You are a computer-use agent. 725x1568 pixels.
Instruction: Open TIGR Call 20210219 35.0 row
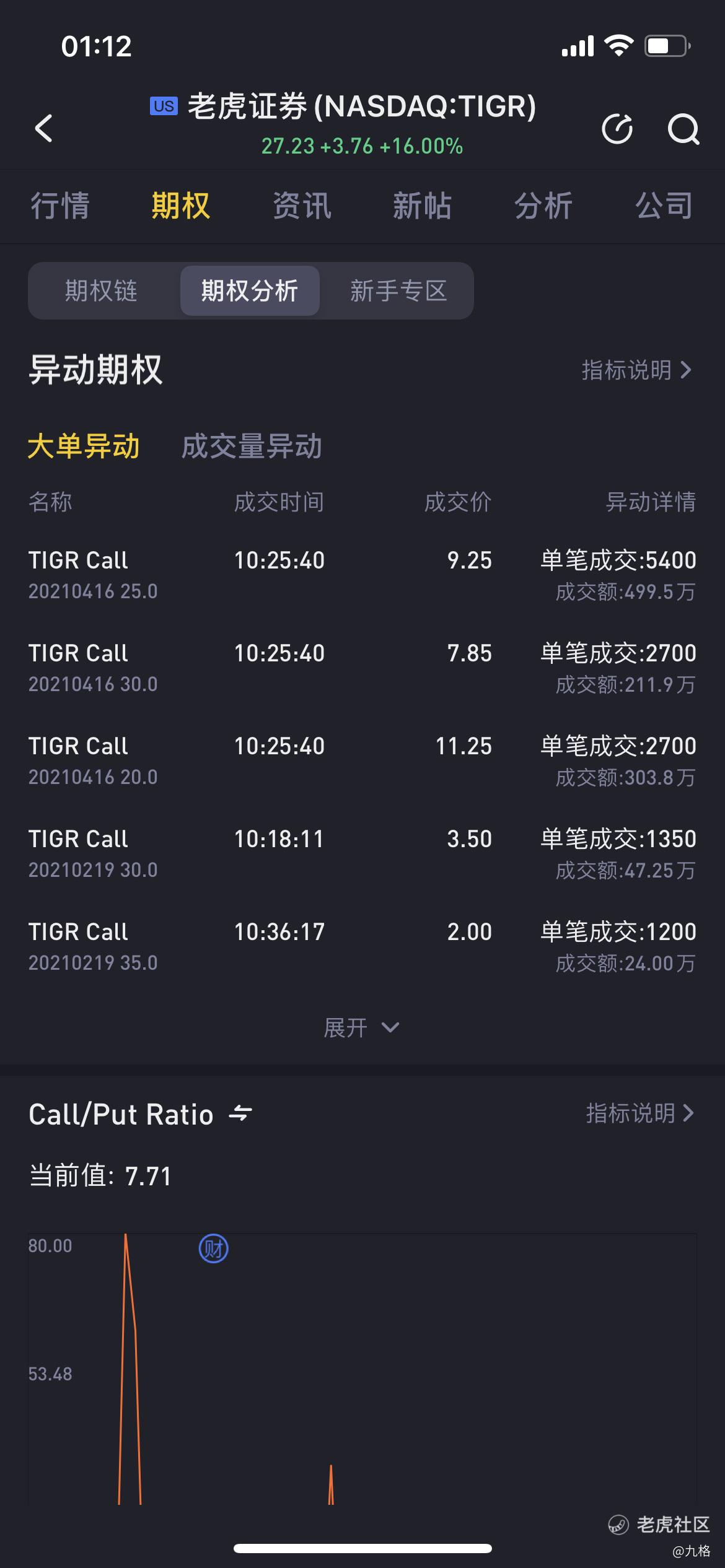pos(362,947)
